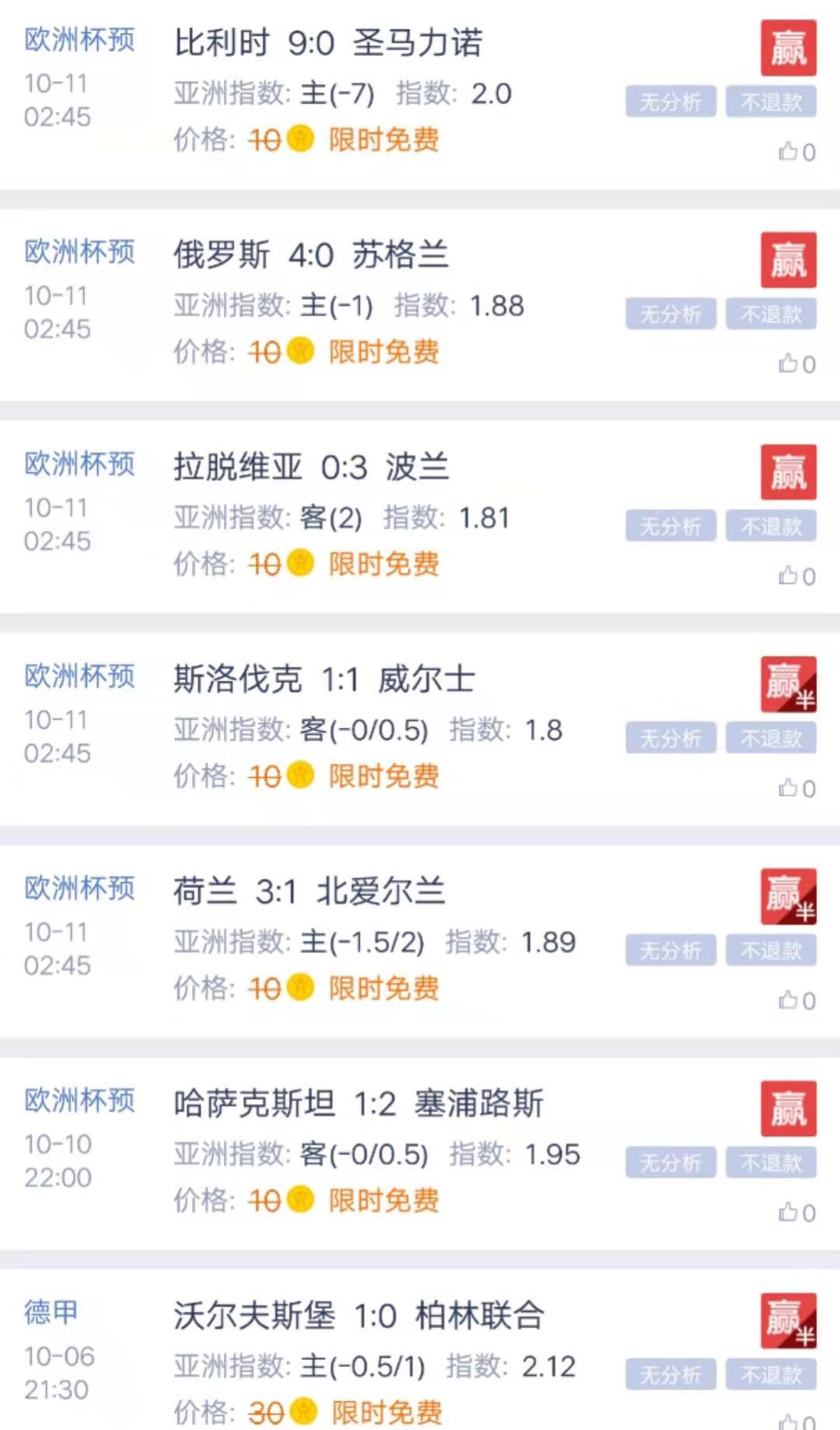Like the 哈萨克斯坦 vs 塞浦路斯 tip
Image resolution: width=840 pixels, height=1430 pixels.
pos(789,1213)
